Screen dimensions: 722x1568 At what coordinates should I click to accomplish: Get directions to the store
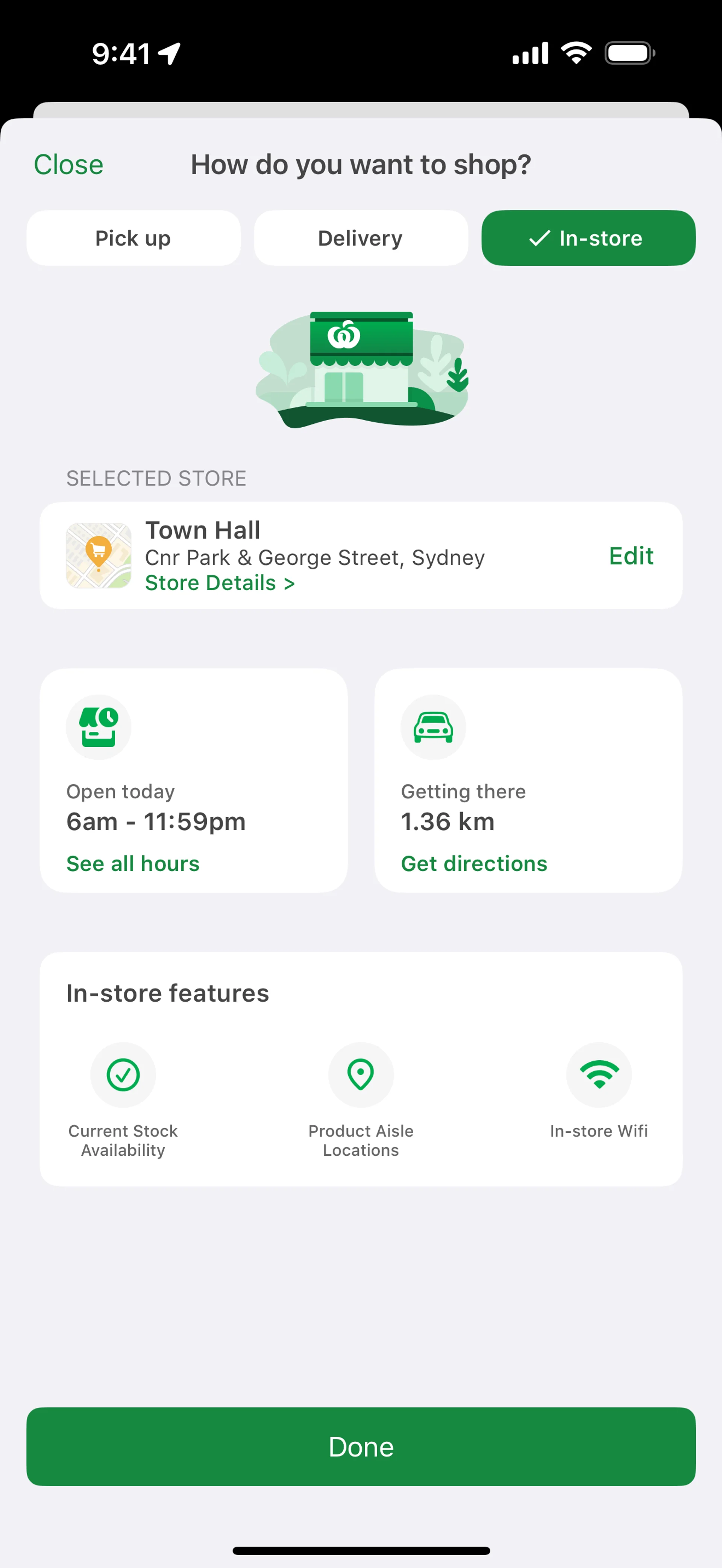tap(473, 864)
